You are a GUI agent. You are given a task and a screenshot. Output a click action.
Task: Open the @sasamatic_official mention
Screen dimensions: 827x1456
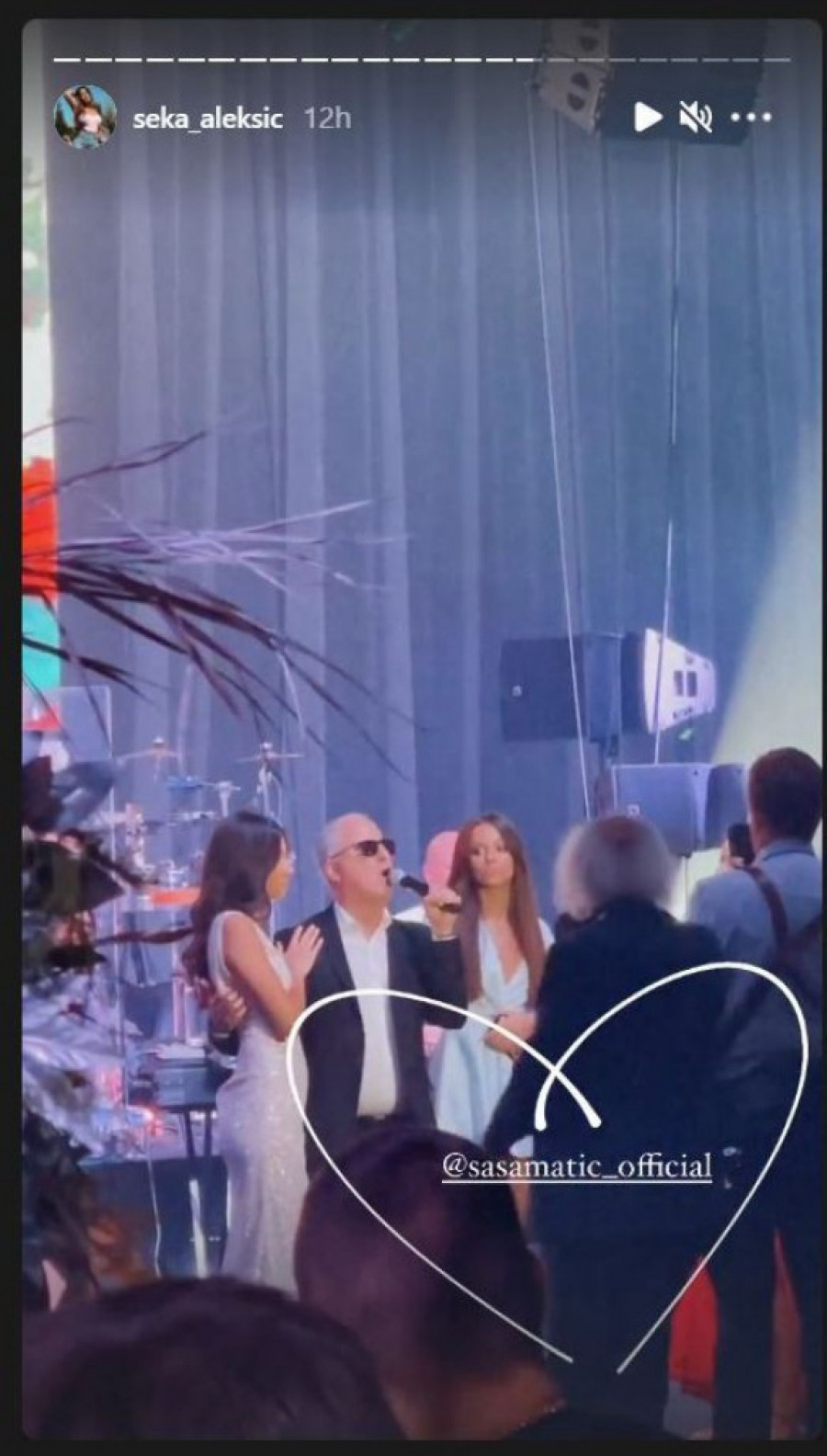coord(577,1166)
